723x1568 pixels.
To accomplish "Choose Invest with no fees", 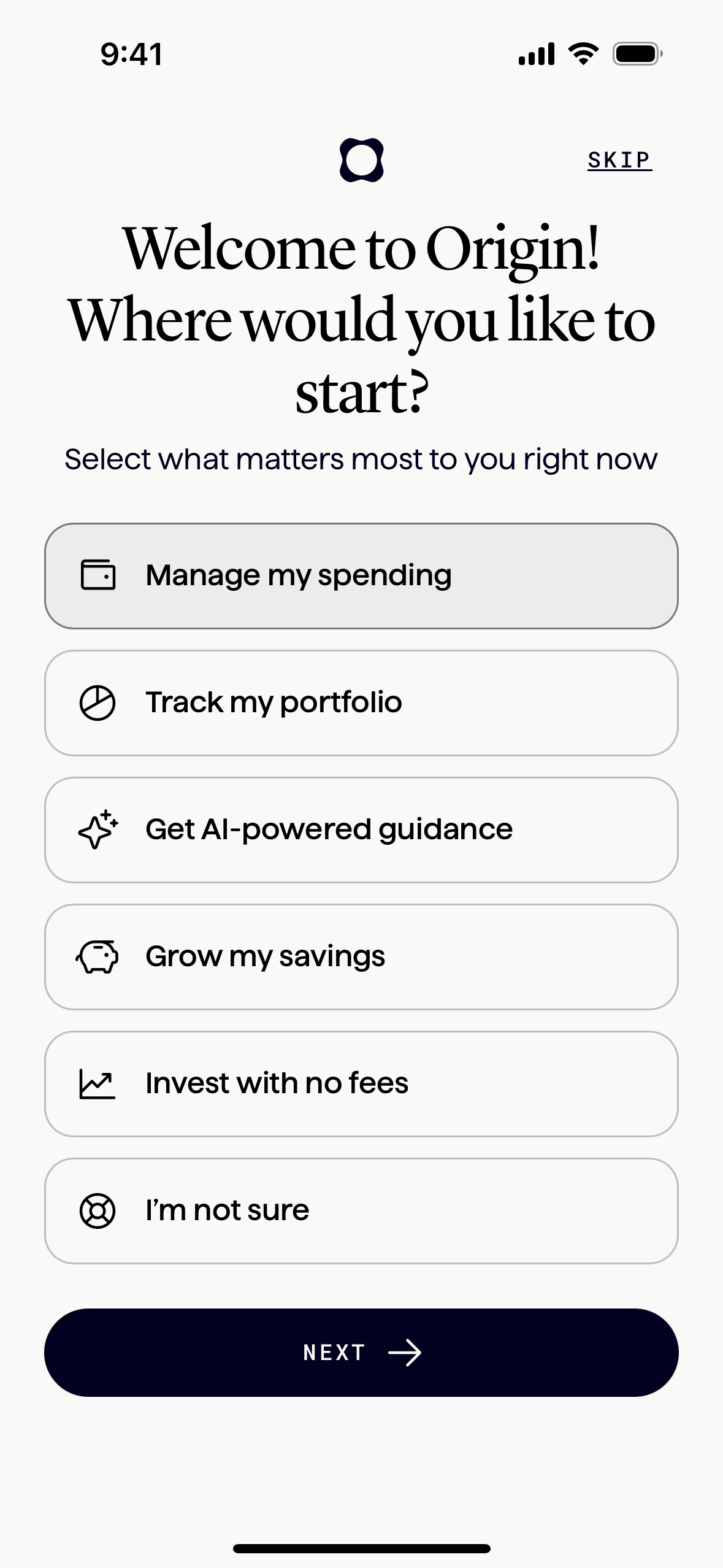I will [x=361, y=1084].
